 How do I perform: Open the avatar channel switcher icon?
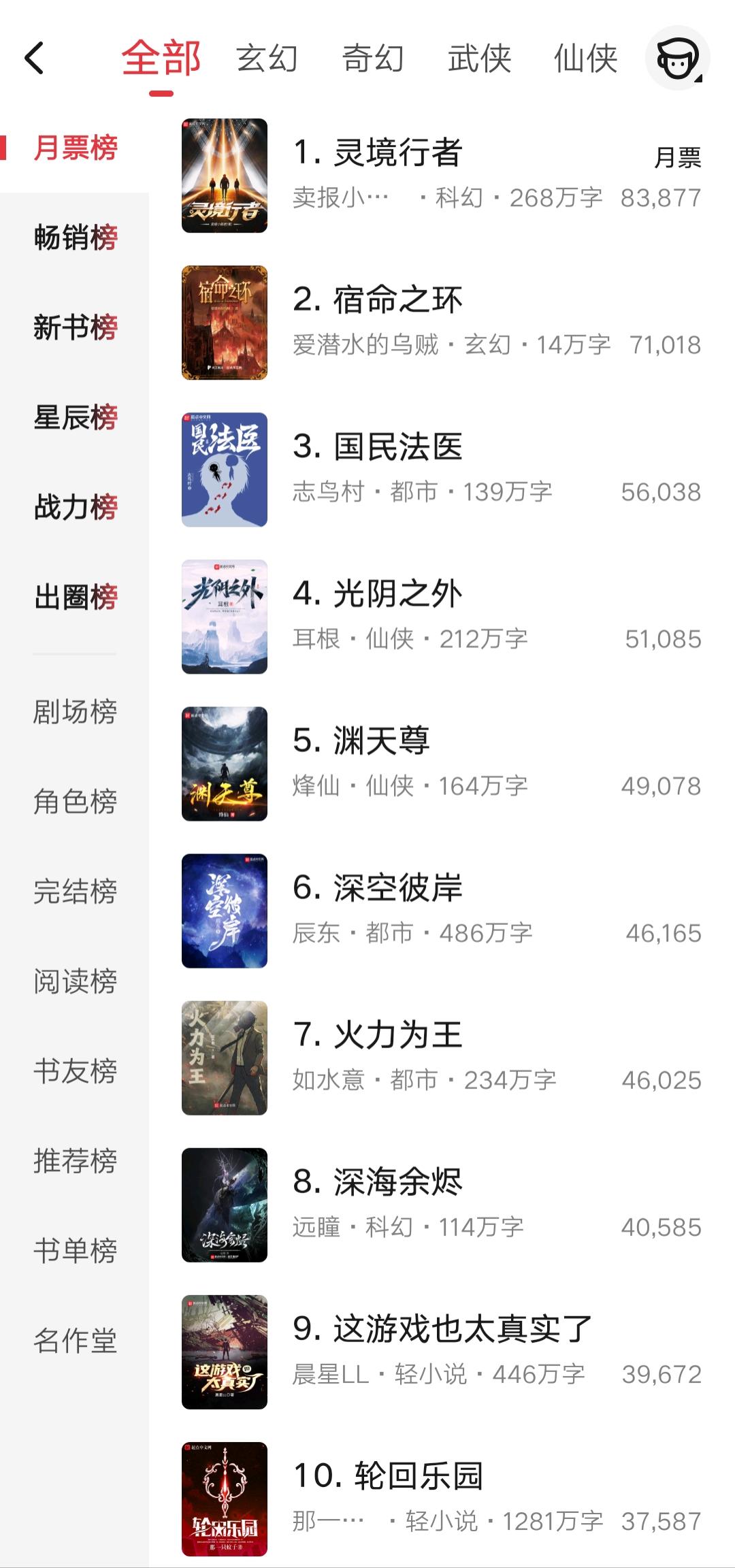point(677,58)
